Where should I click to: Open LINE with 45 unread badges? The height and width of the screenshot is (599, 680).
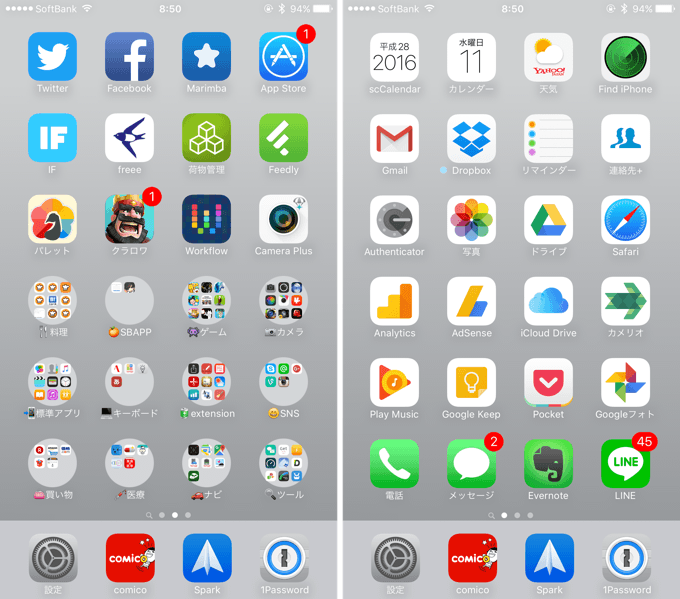(x=625, y=464)
